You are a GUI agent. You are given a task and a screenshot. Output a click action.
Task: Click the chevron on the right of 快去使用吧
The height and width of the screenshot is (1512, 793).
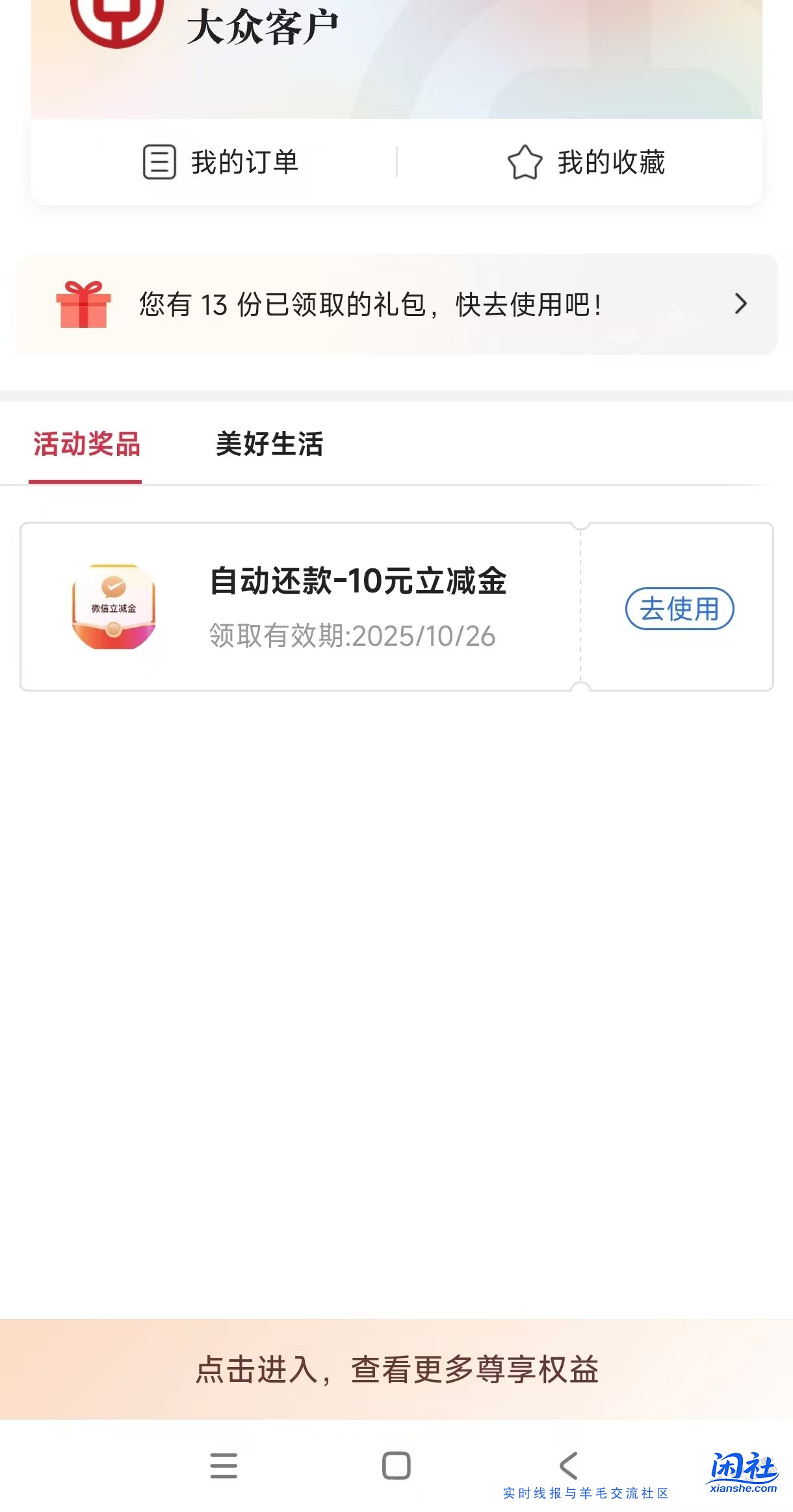[x=739, y=304]
